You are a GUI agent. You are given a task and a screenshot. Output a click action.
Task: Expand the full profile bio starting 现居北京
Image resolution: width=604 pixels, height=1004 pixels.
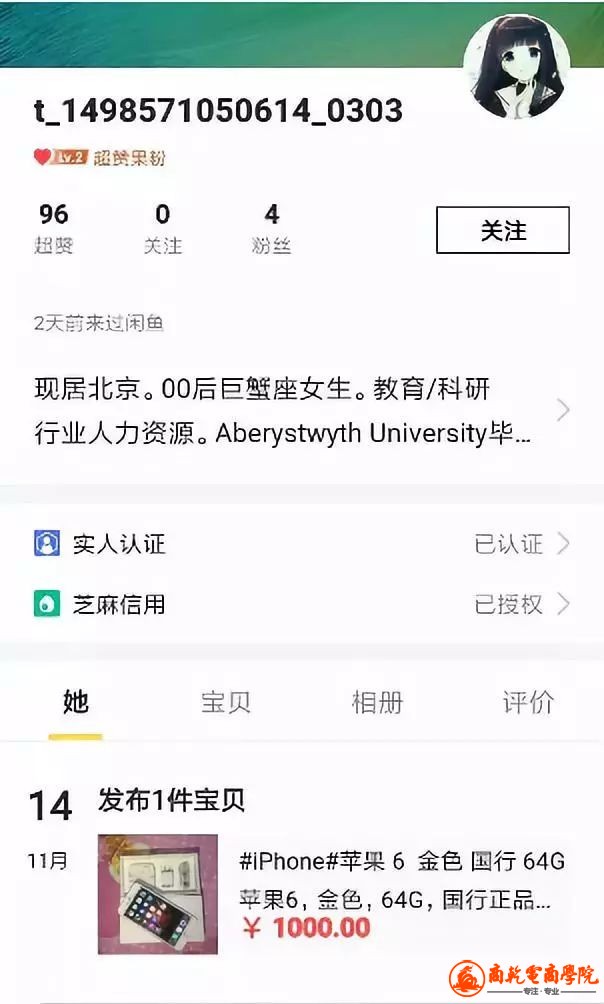tap(300, 411)
